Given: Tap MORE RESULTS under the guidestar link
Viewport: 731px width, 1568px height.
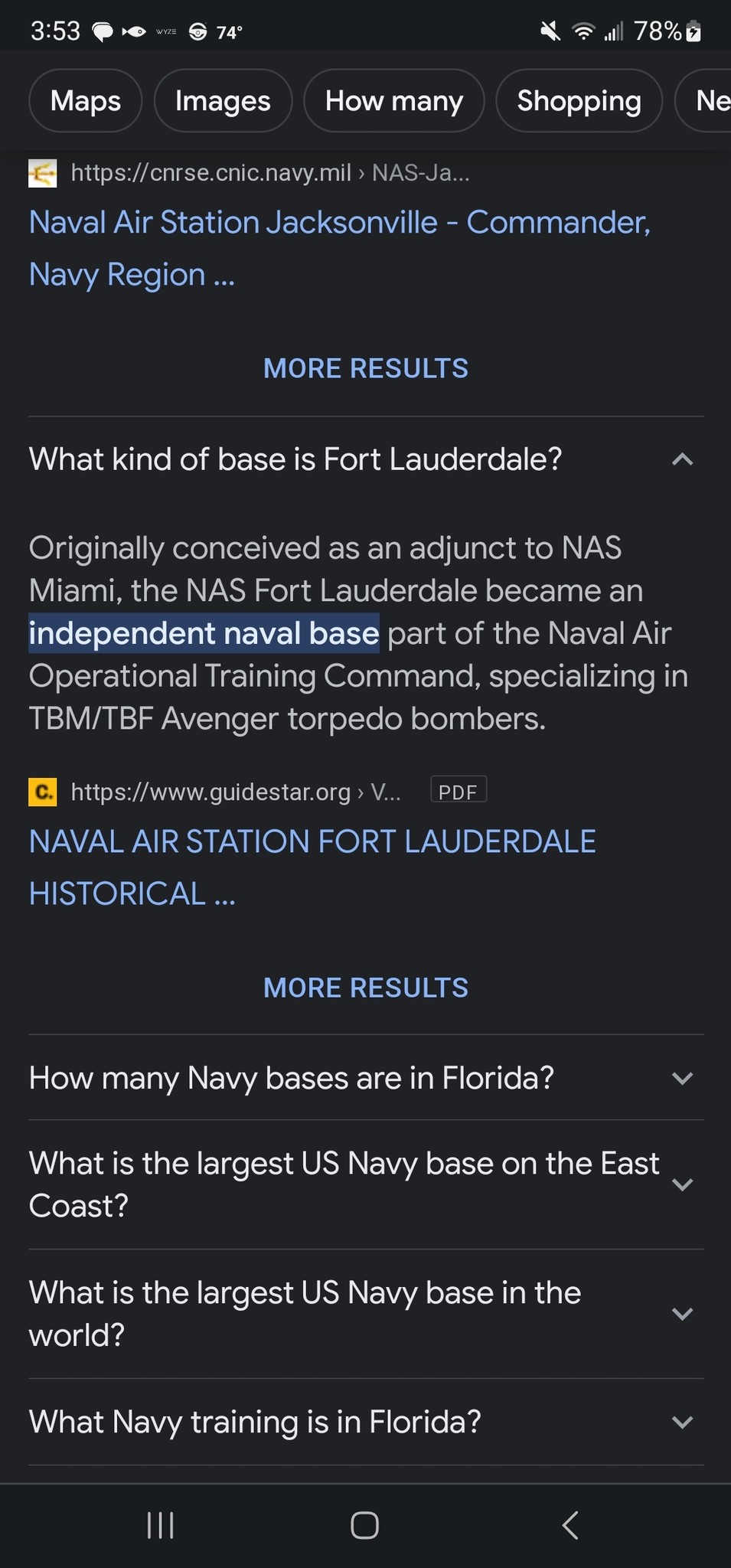Looking at the screenshot, I should pyautogui.click(x=366, y=988).
